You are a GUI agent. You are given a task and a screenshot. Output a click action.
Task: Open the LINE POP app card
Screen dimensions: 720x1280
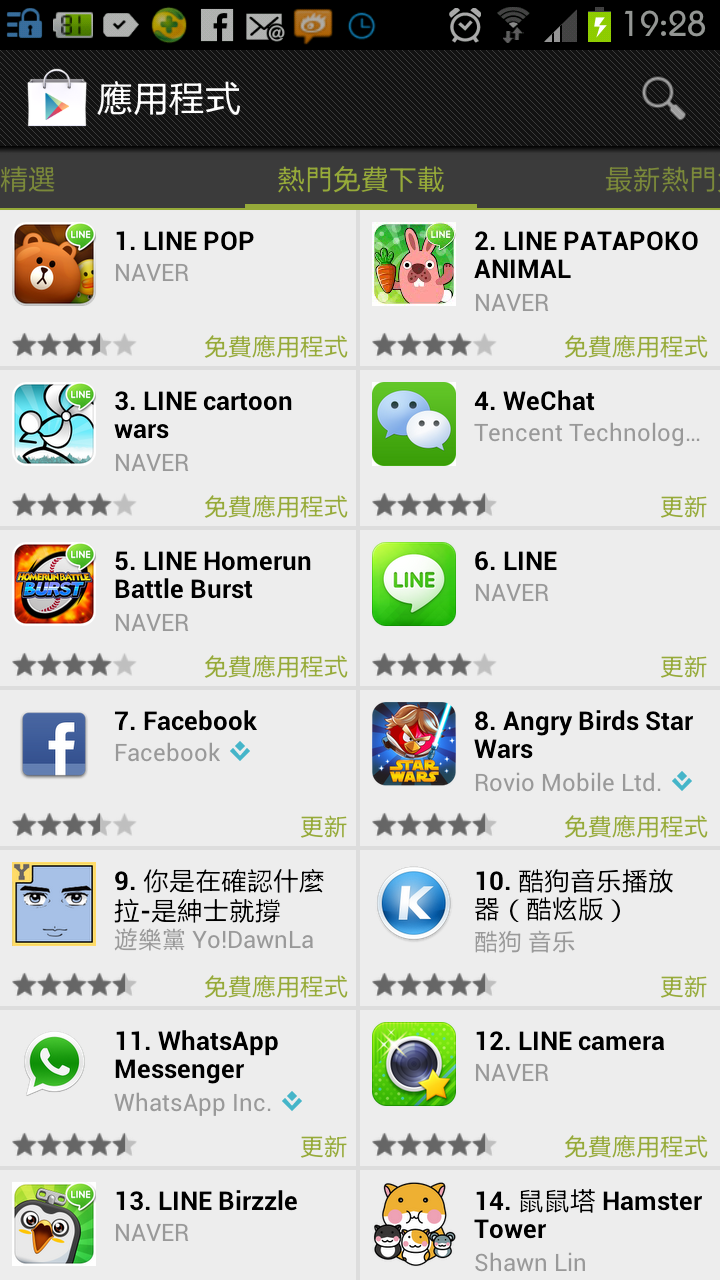178,288
